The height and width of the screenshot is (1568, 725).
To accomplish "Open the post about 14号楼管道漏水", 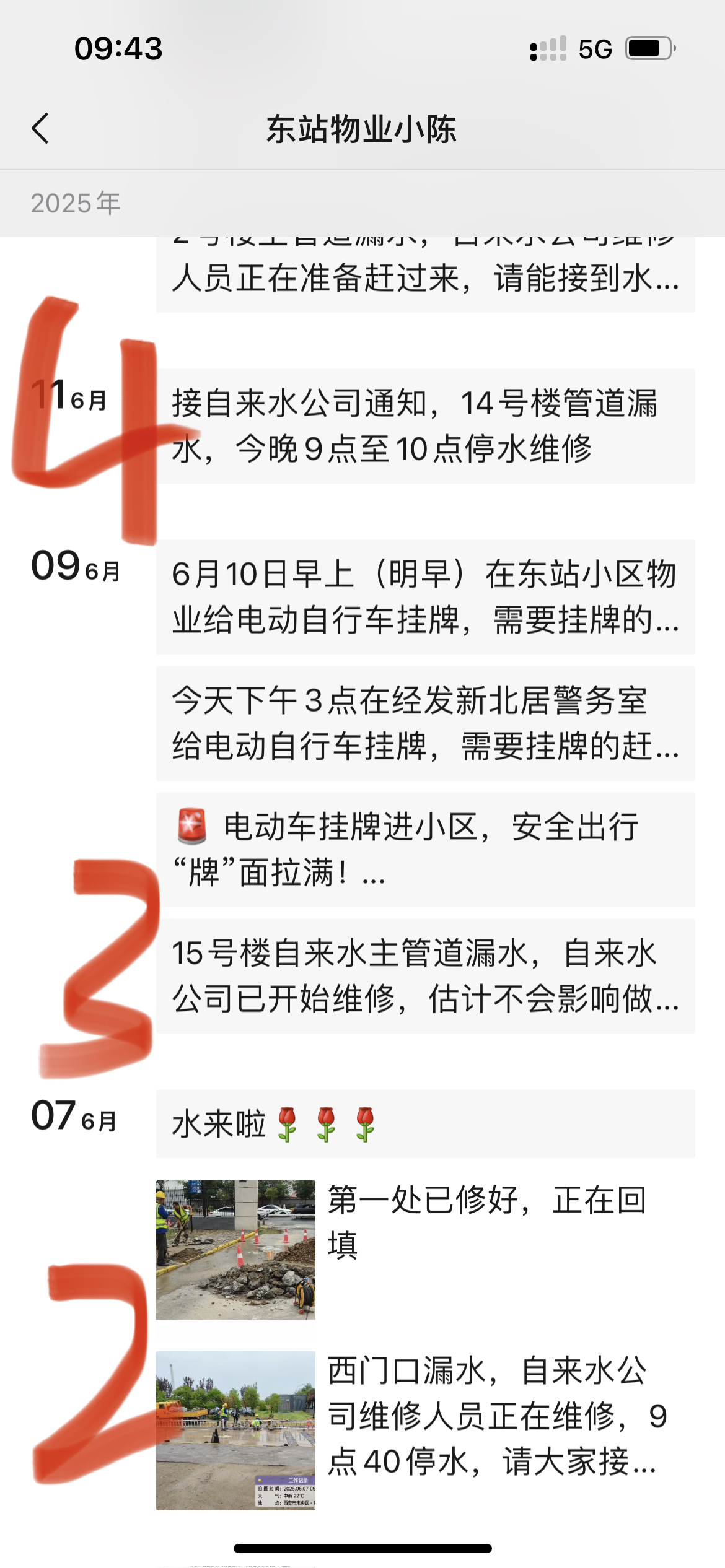I will pos(425,426).
